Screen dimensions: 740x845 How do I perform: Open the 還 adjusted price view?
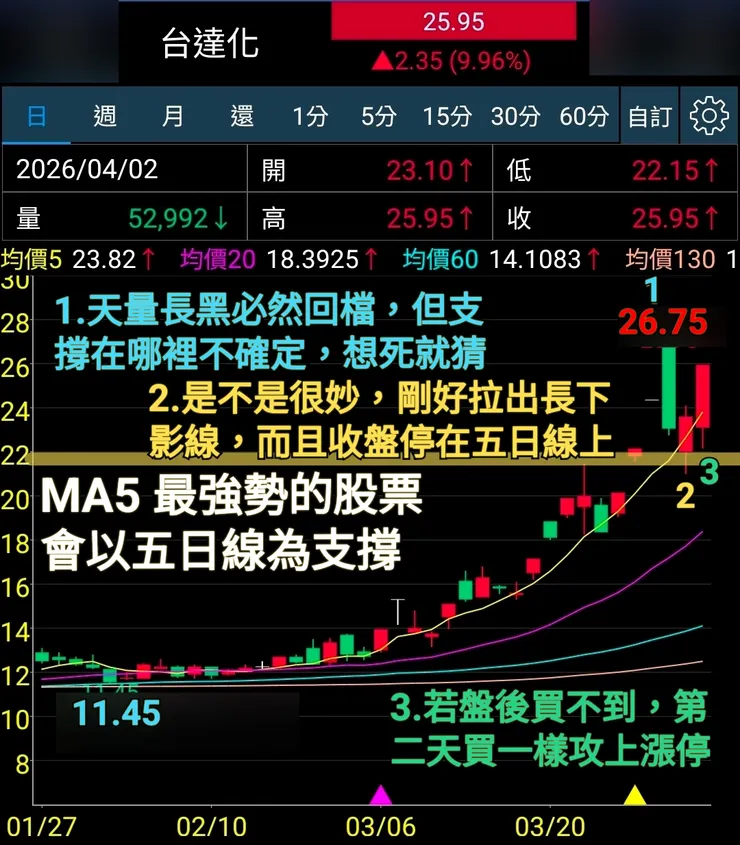point(240,115)
